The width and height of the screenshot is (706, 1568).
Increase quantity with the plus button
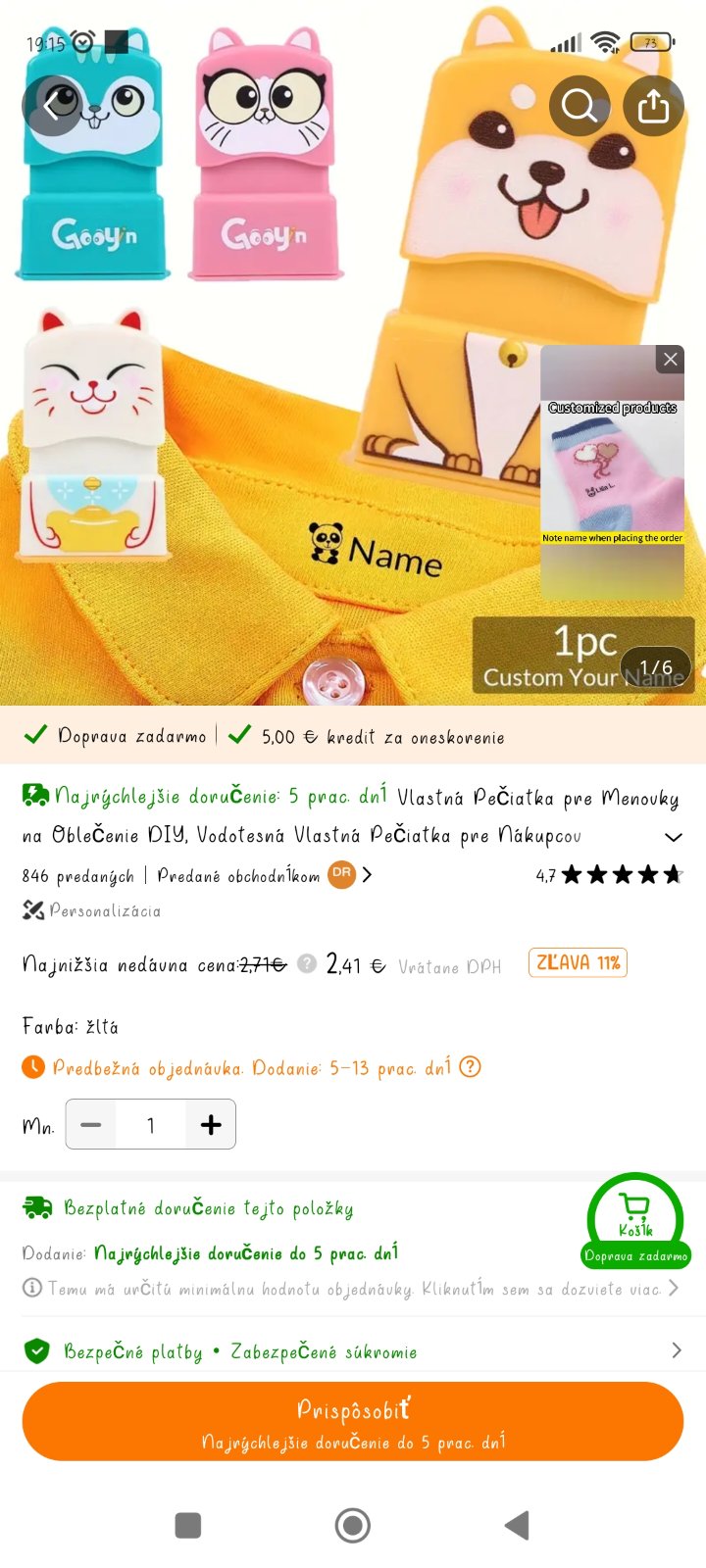click(211, 1125)
